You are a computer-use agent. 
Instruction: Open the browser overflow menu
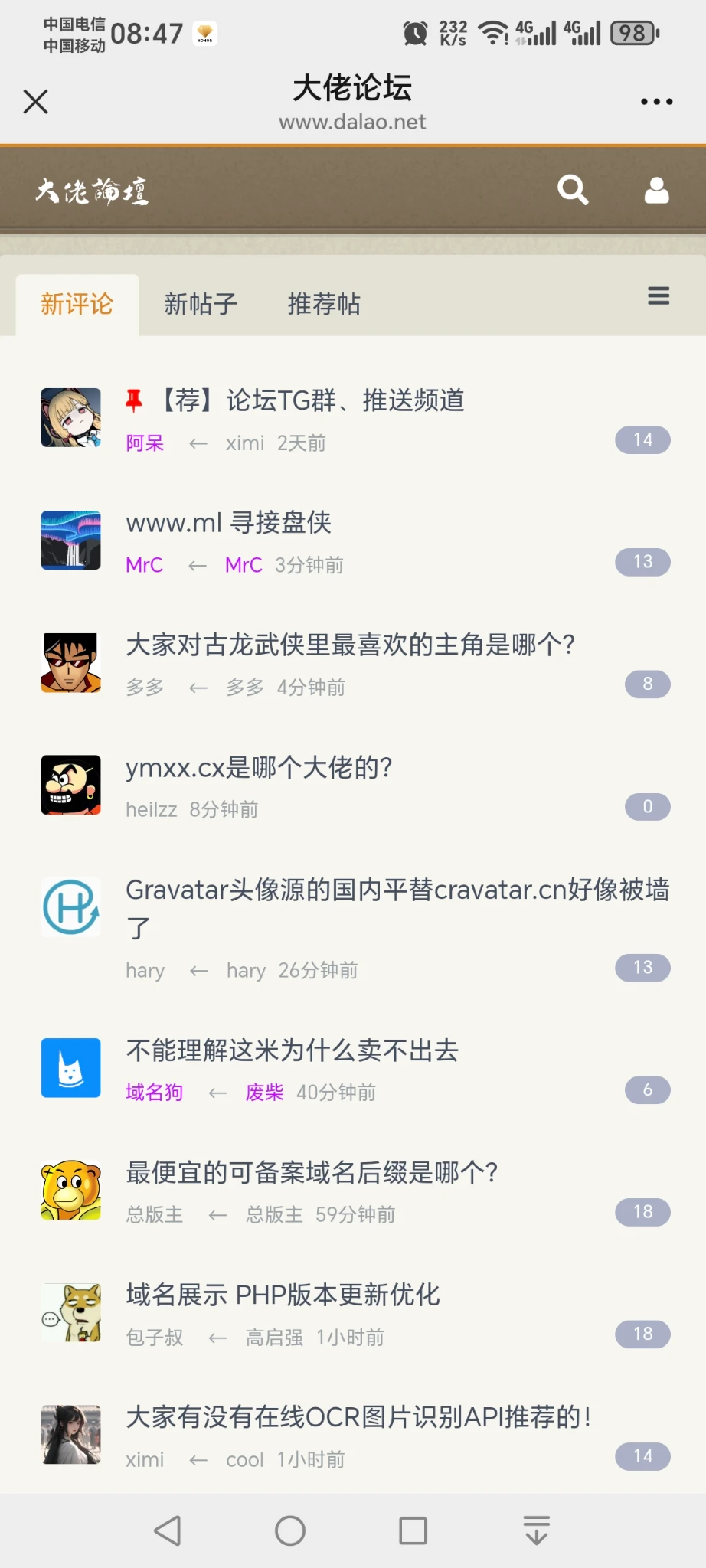tap(656, 101)
